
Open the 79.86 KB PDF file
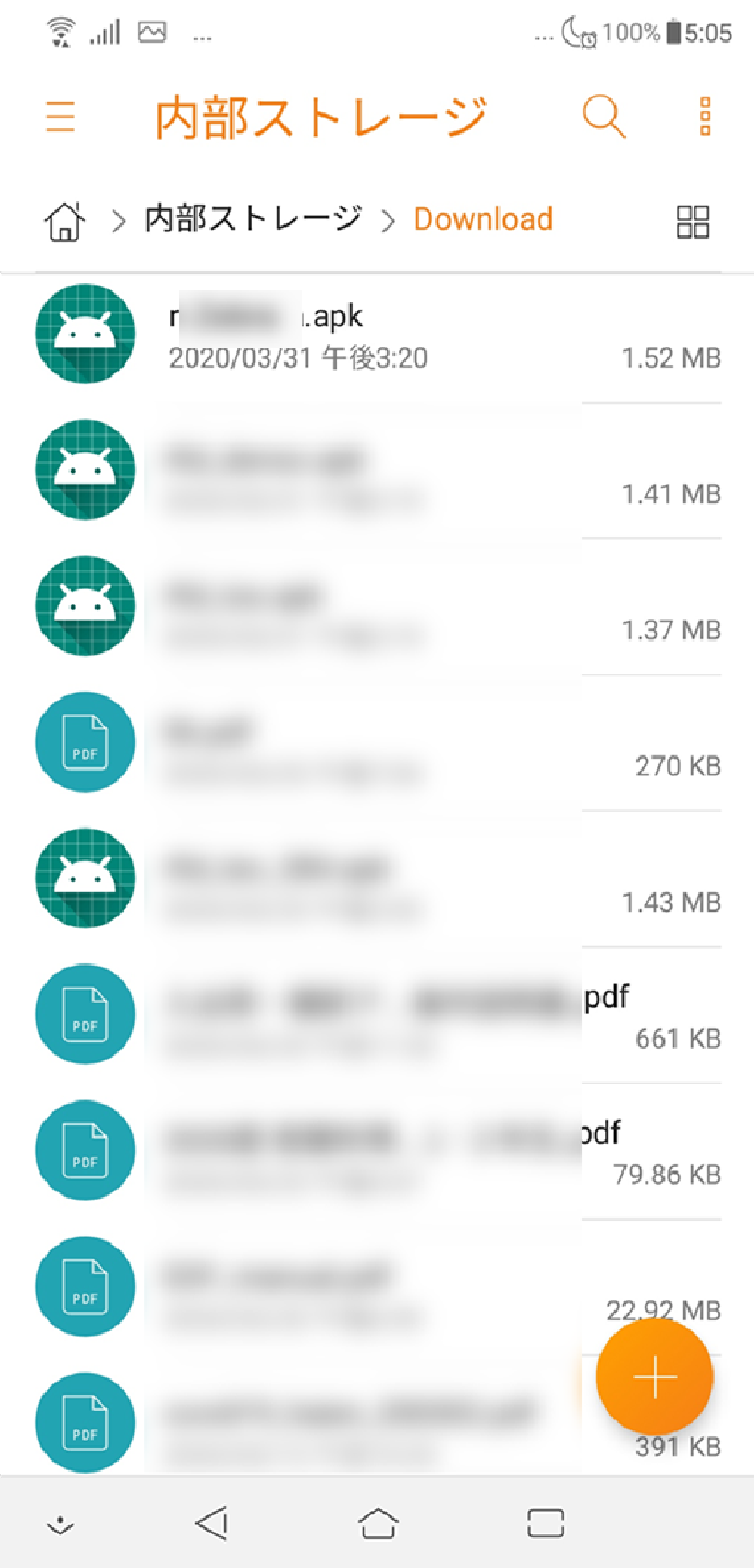point(377,1152)
